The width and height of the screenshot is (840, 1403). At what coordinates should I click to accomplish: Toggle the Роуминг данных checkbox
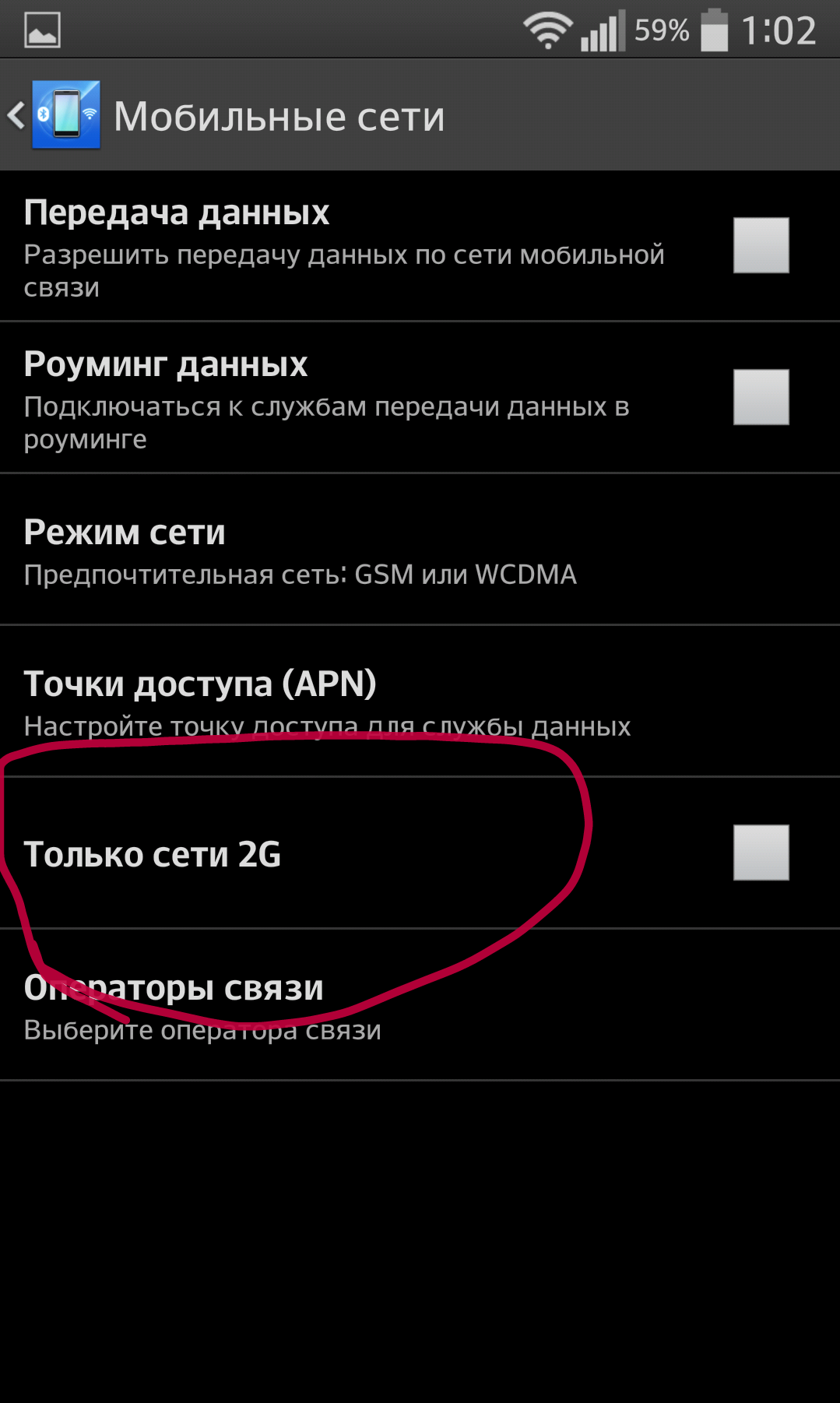(761, 397)
